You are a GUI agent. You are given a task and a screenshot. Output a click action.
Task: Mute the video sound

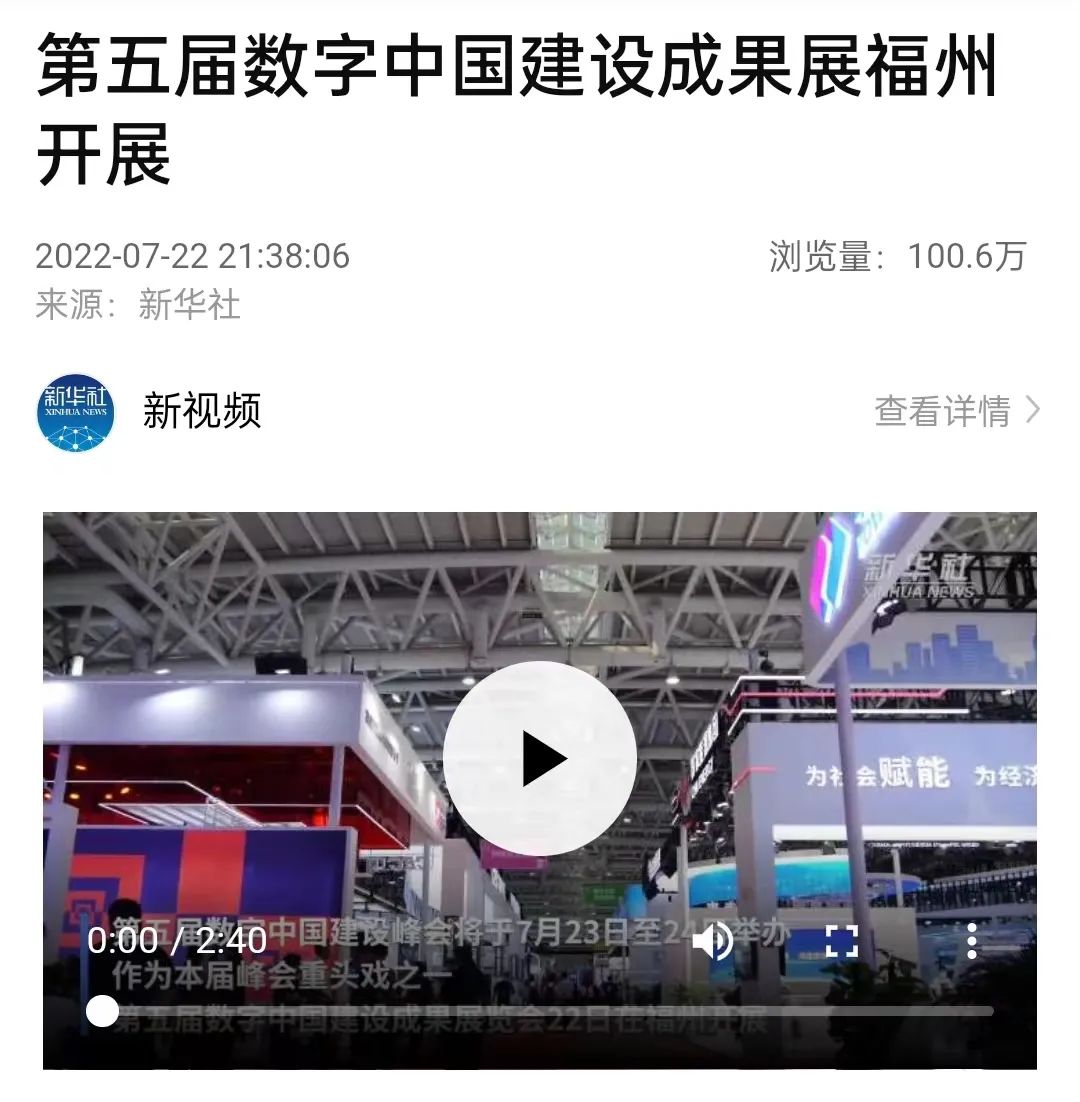coord(712,941)
